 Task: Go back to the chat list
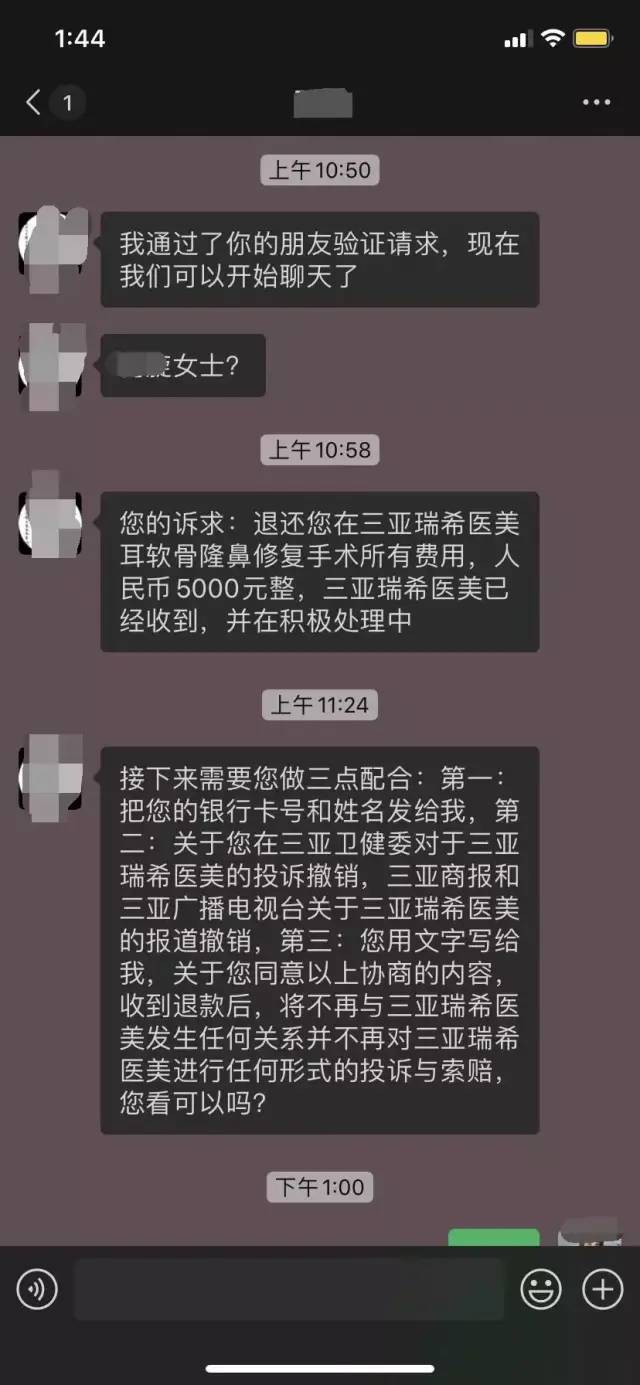(35, 102)
